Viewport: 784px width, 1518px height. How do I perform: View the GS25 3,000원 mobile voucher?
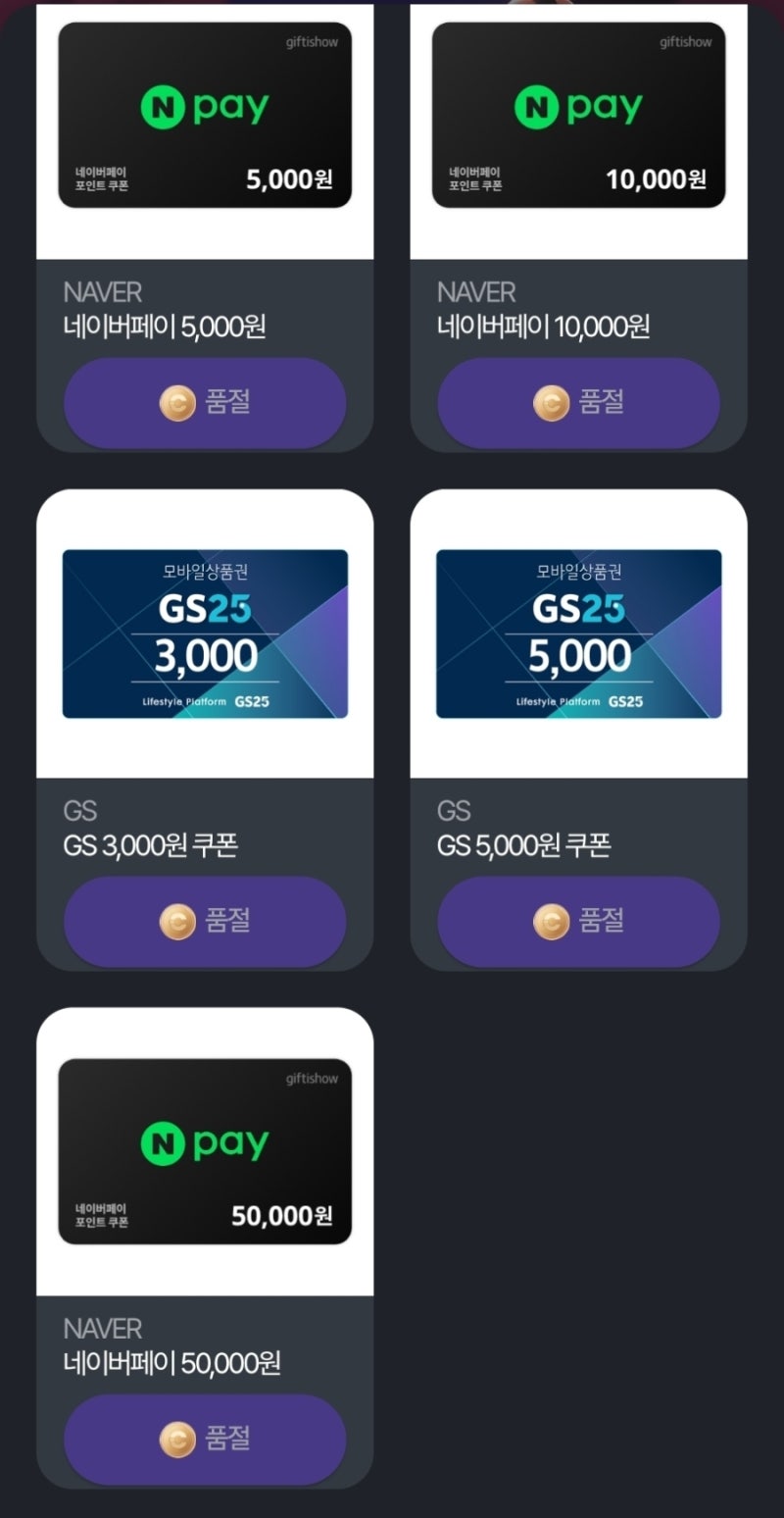pos(205,633)
